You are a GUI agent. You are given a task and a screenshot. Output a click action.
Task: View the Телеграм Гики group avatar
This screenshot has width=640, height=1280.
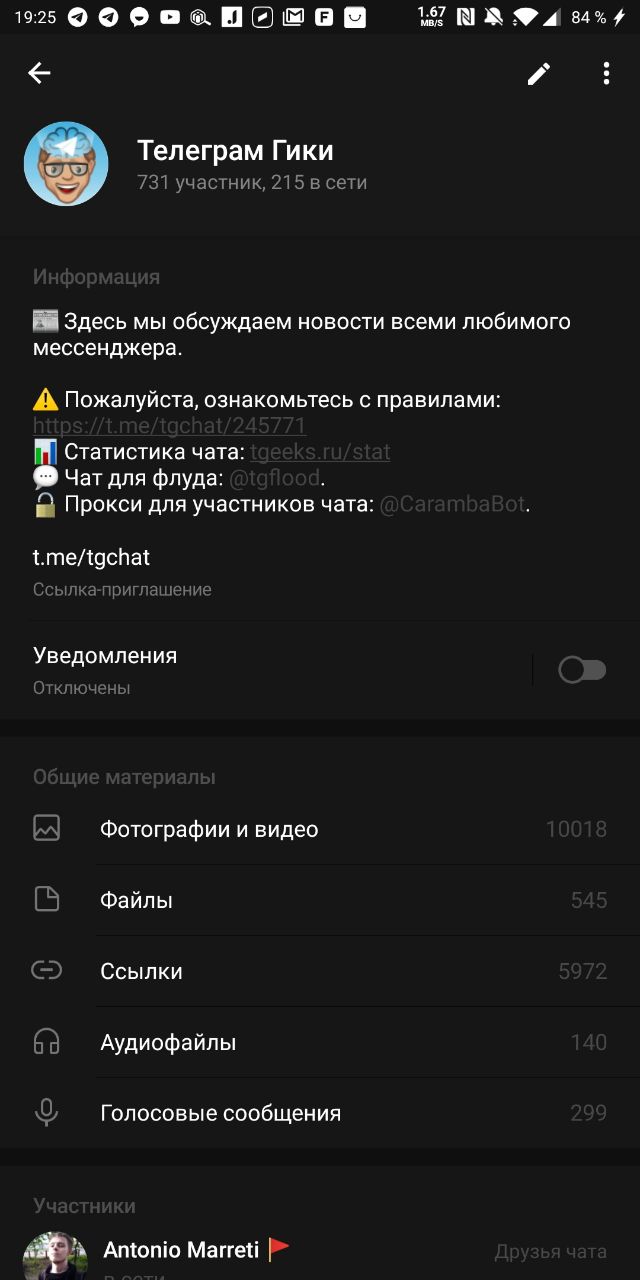tap(66, 164)
